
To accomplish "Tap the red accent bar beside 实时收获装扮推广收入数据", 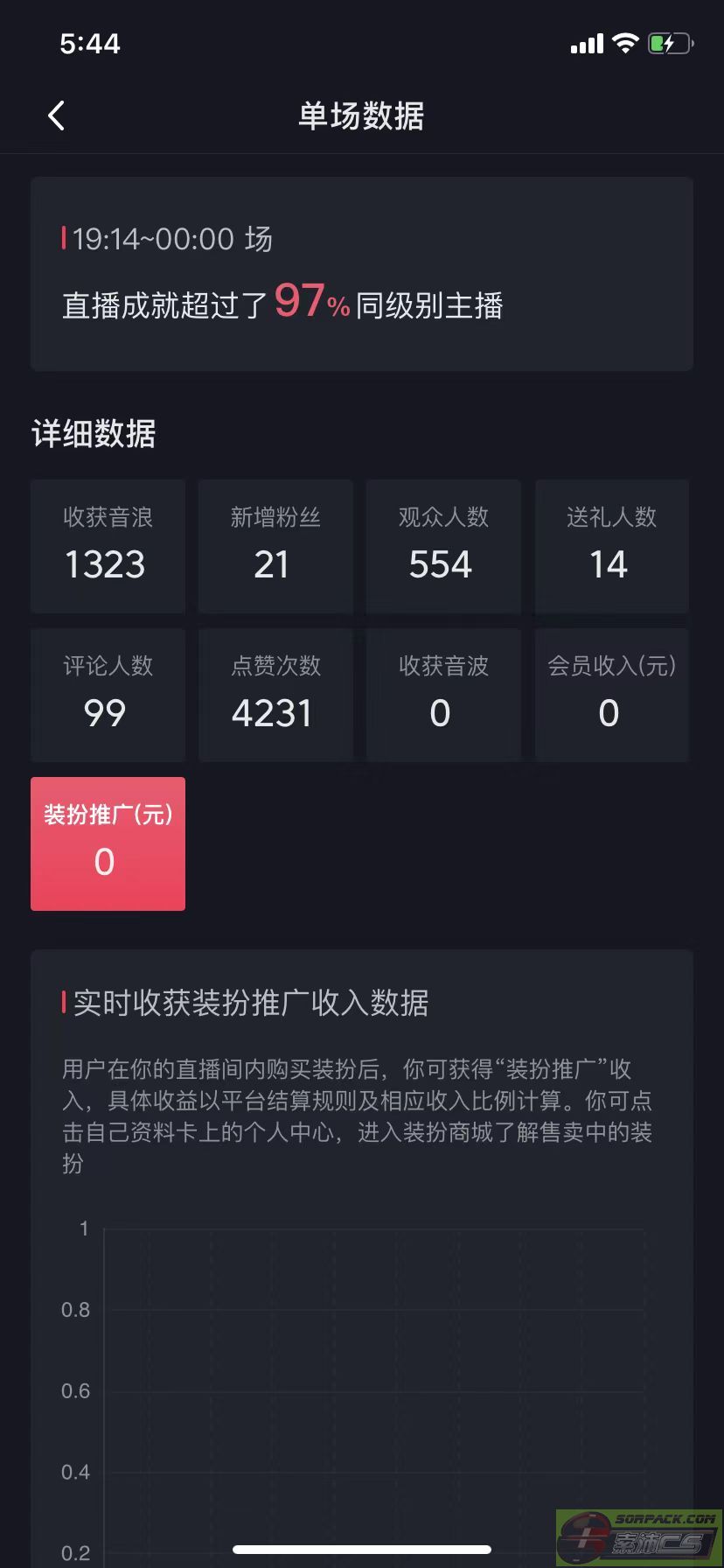I will [64, 1004].
